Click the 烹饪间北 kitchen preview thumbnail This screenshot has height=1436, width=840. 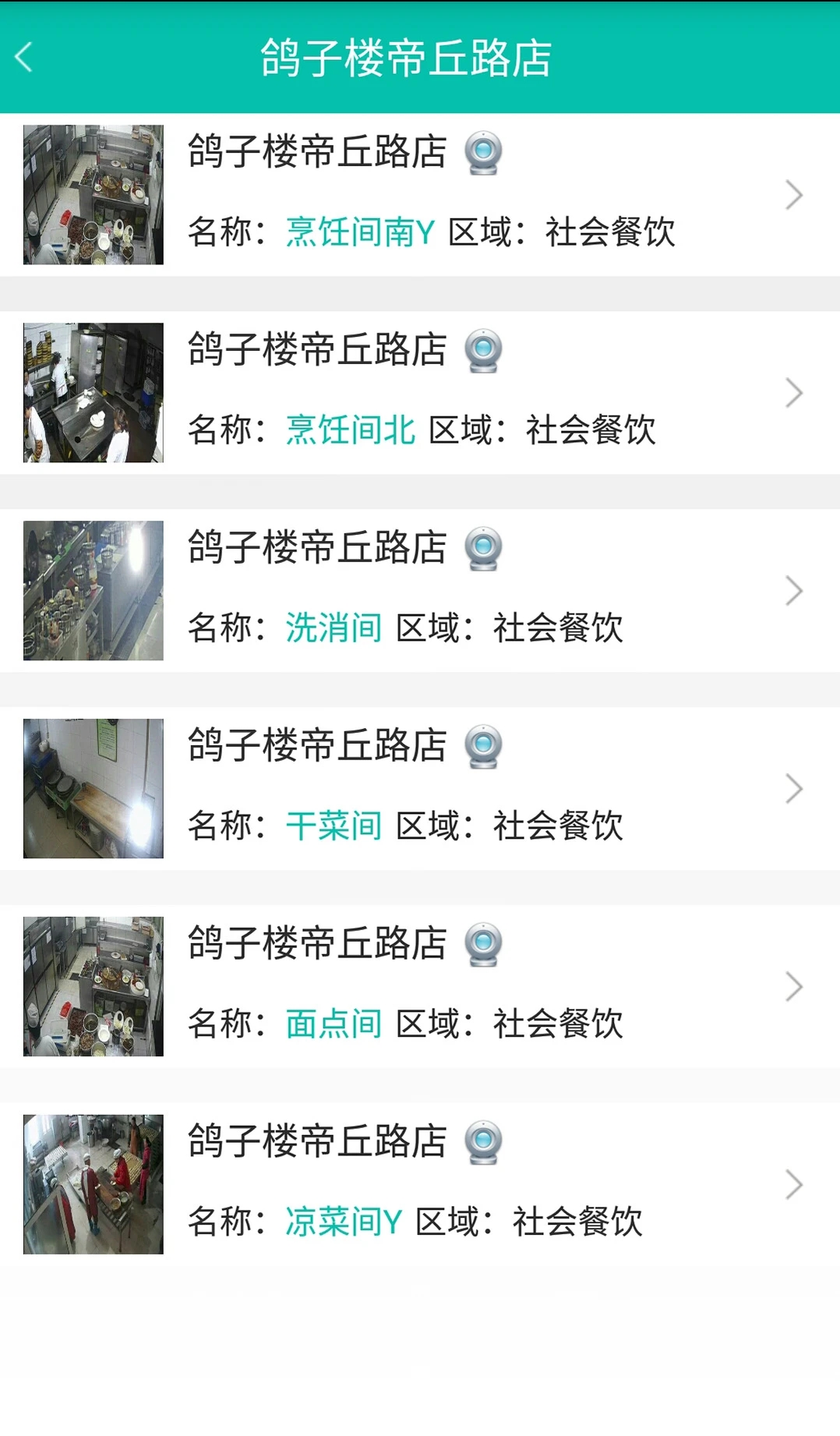pyautogui.click(x=93, y=392)
